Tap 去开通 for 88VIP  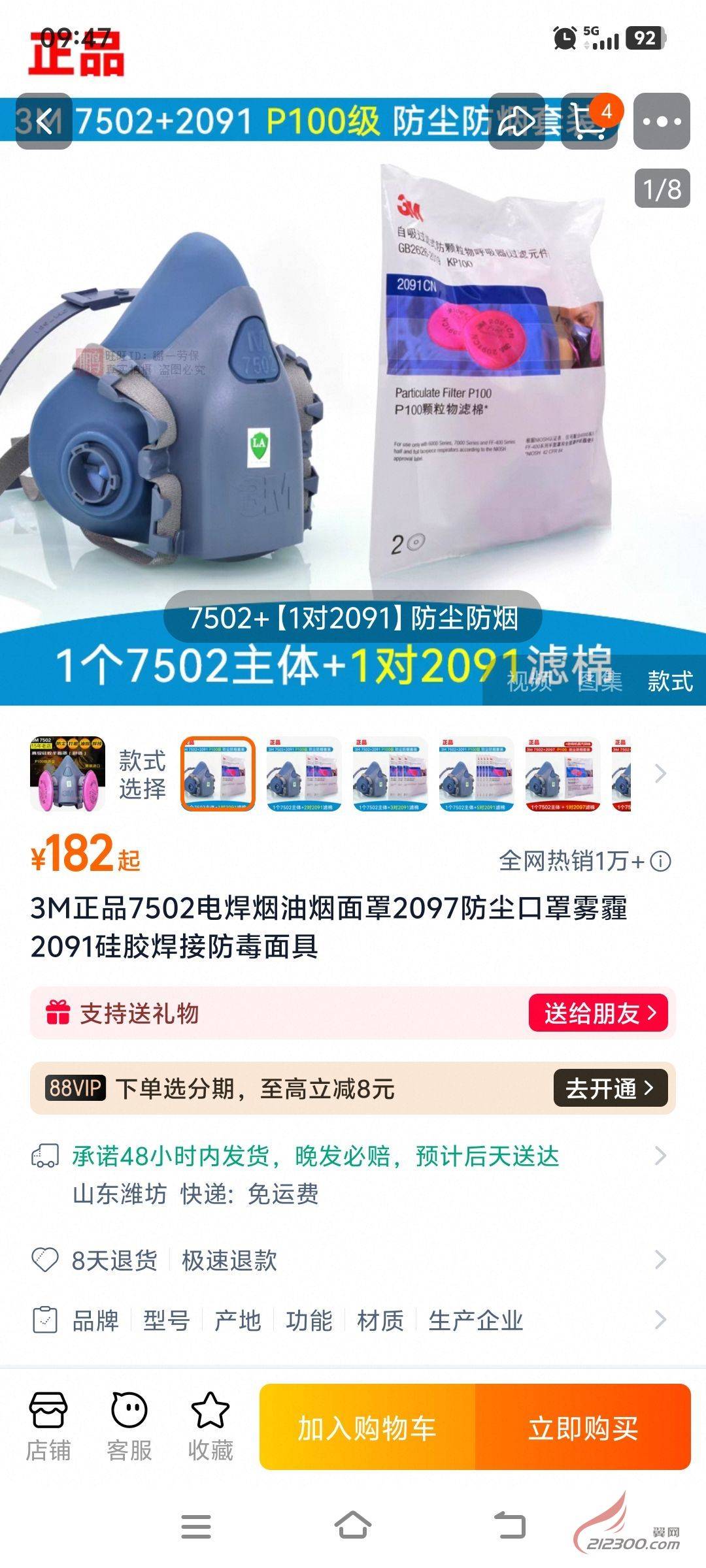(x=610, y=1088)
